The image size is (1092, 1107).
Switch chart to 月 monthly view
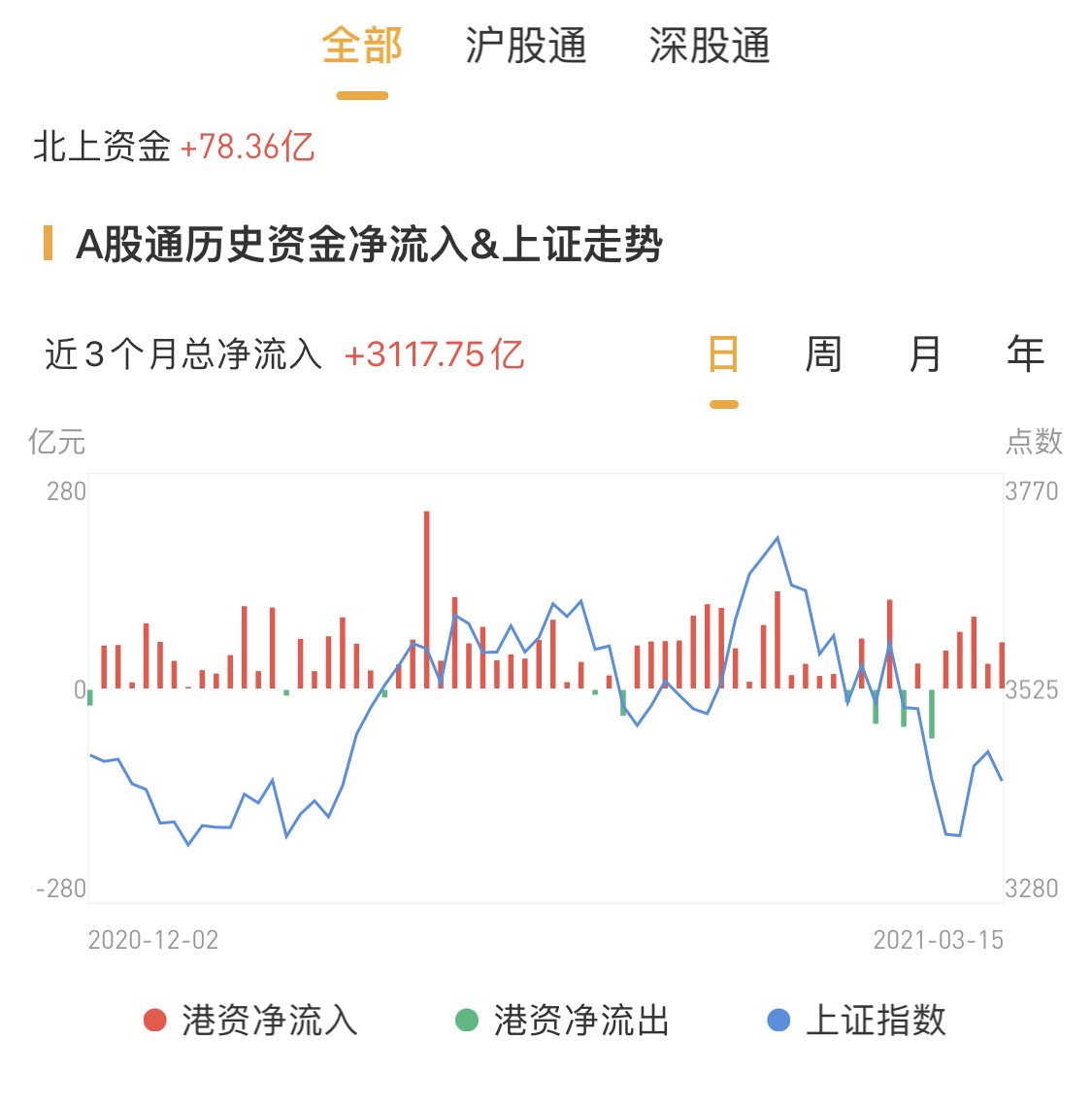tap(925, 354)
